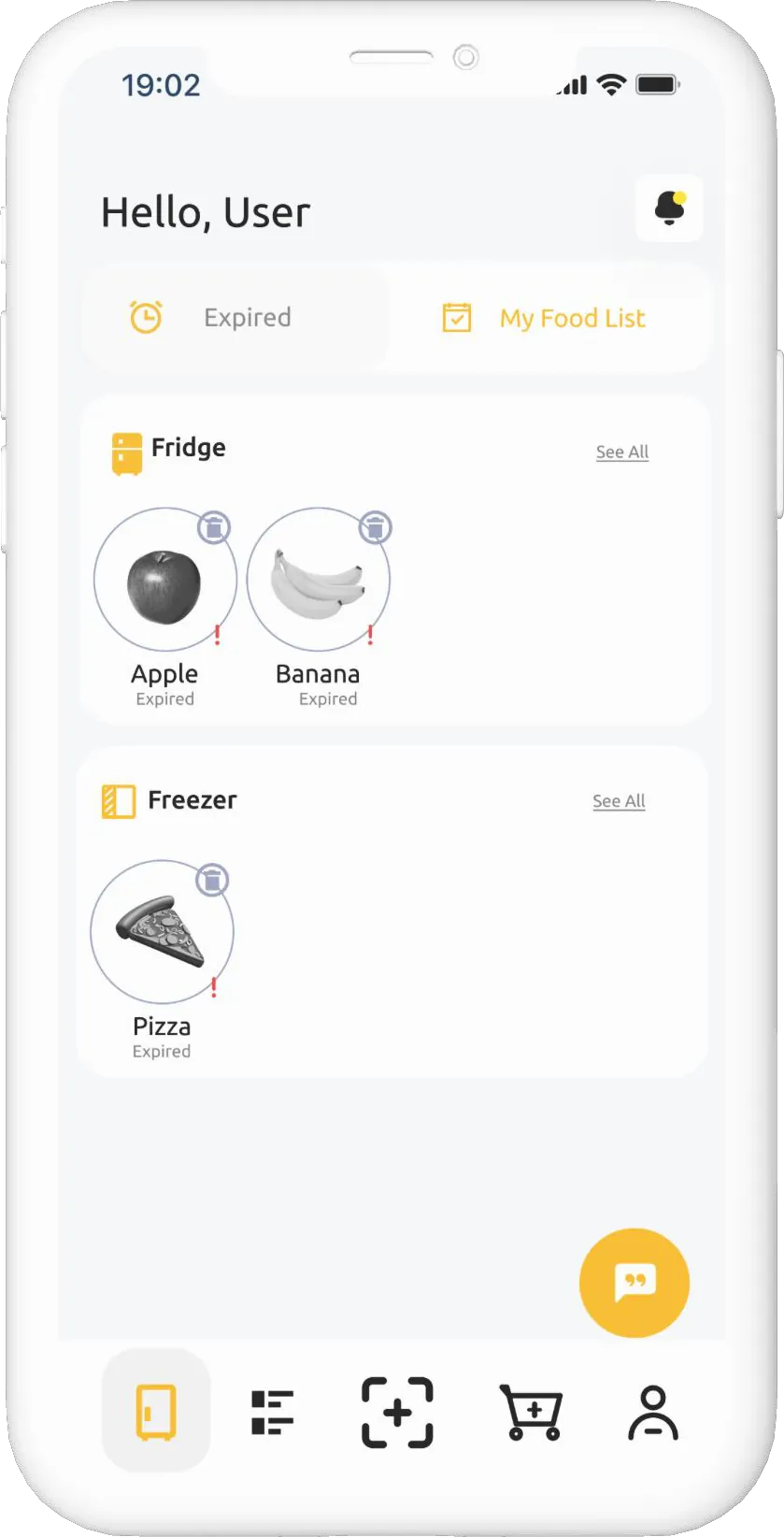Open the shopping cart tab

pyautogui.click(x=531, y=1412)
